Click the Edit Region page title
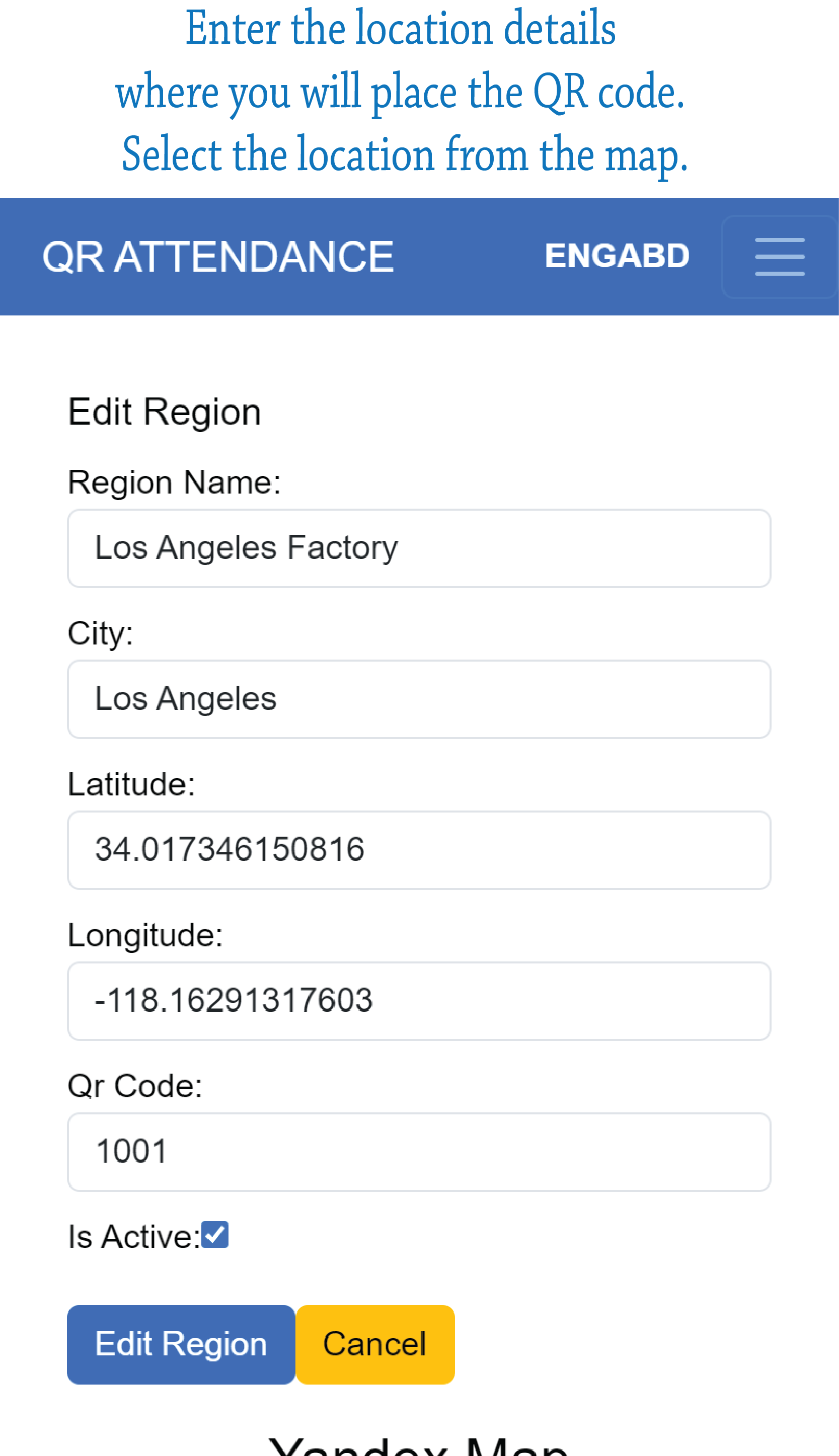839x1456 pixels. pos(165,411)
